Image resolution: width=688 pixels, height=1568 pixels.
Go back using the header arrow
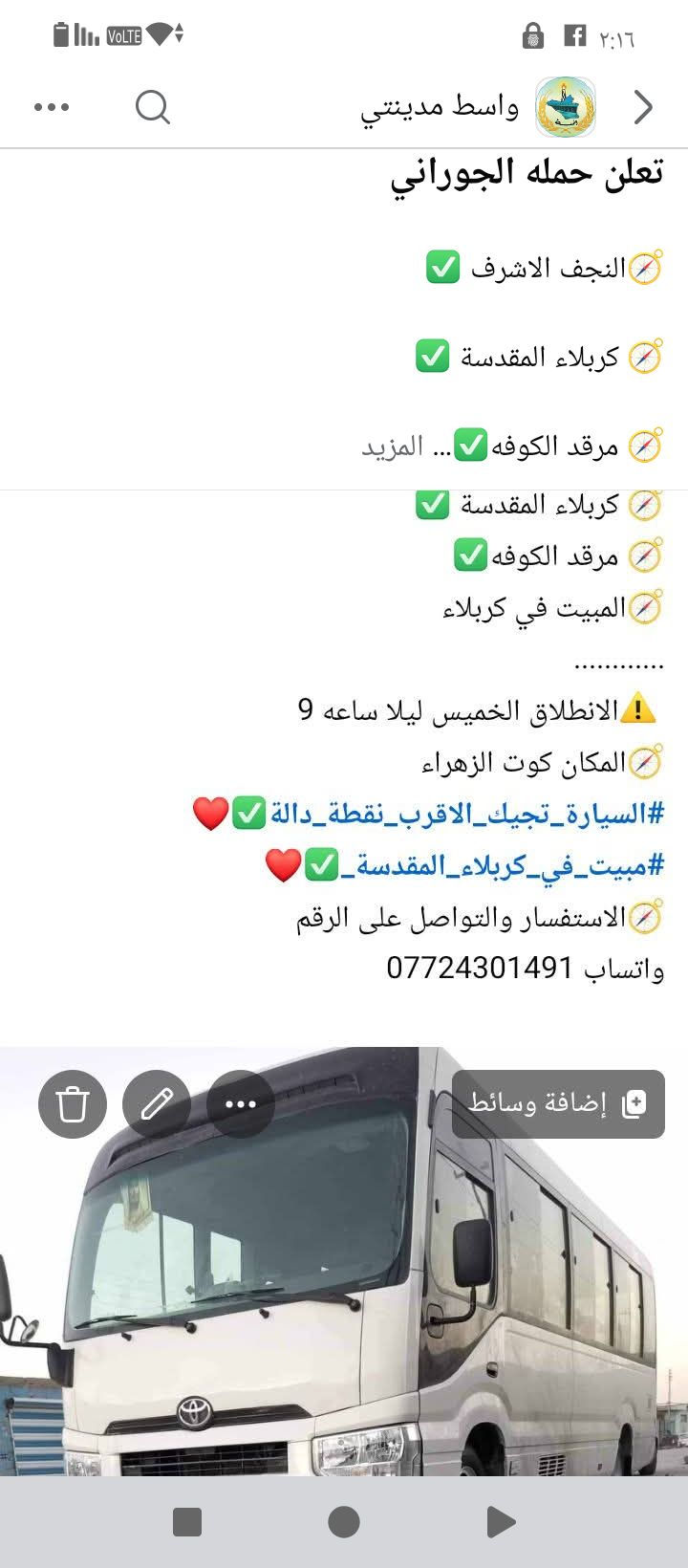643,108
